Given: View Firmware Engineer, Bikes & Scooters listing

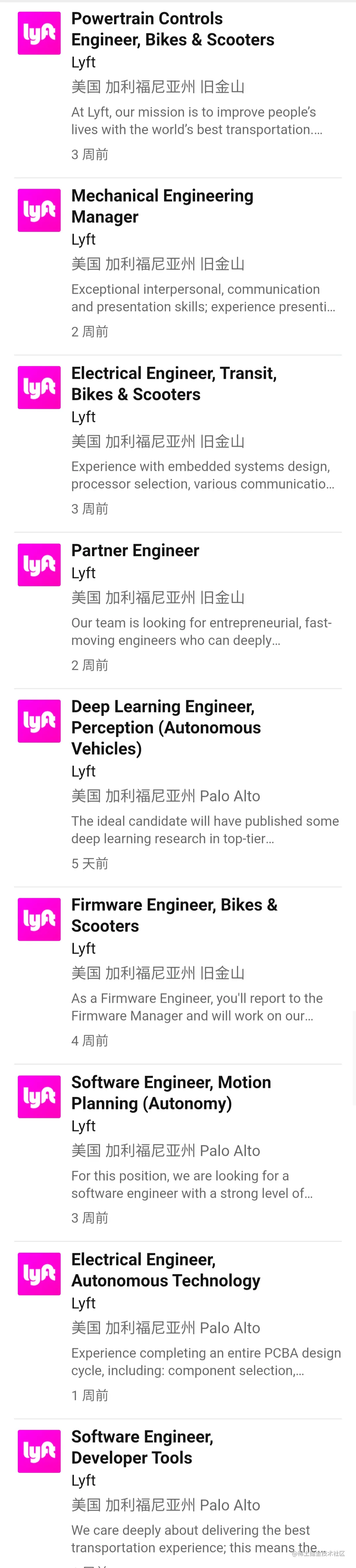Looking at the screenshot, I should (174, 915).
